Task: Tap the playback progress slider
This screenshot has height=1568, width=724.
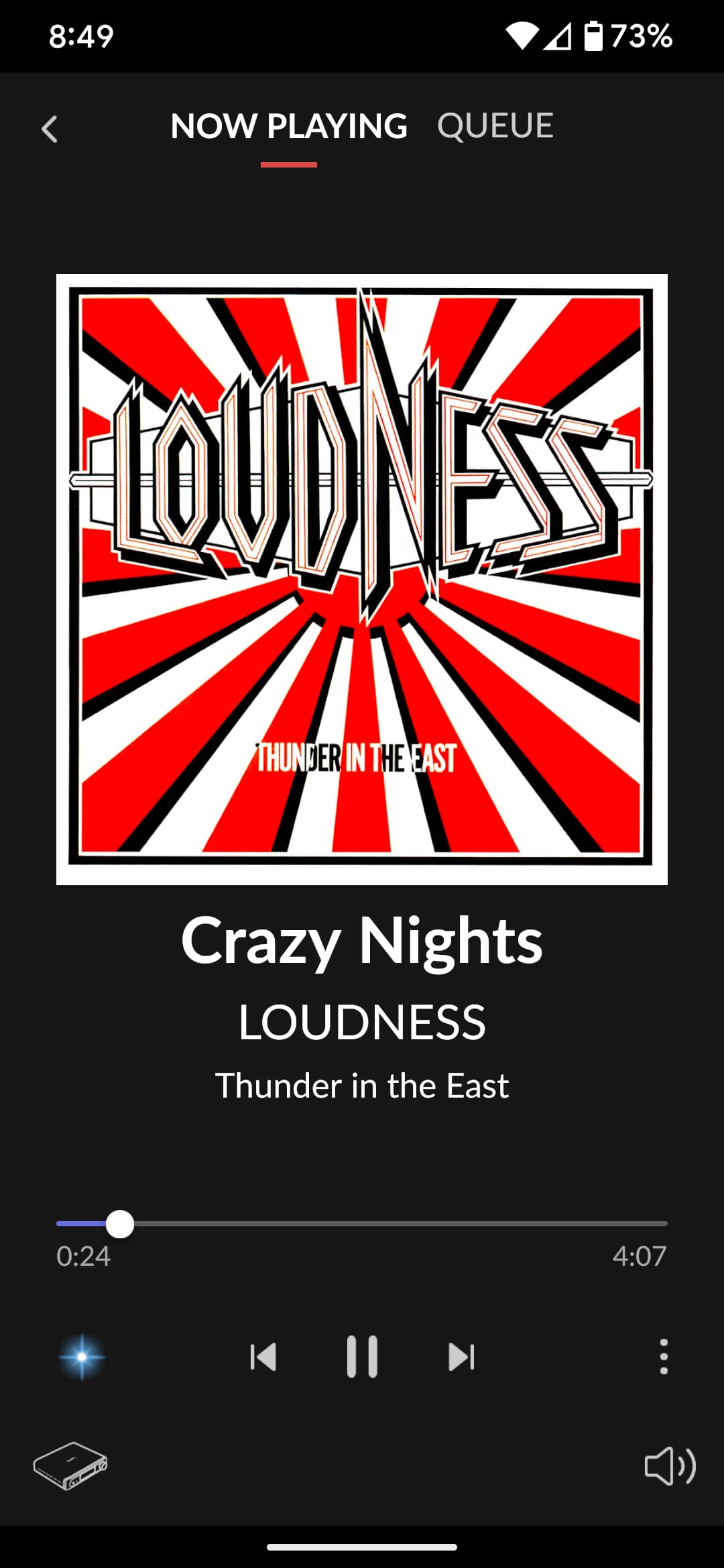Action: [362, 1224]
